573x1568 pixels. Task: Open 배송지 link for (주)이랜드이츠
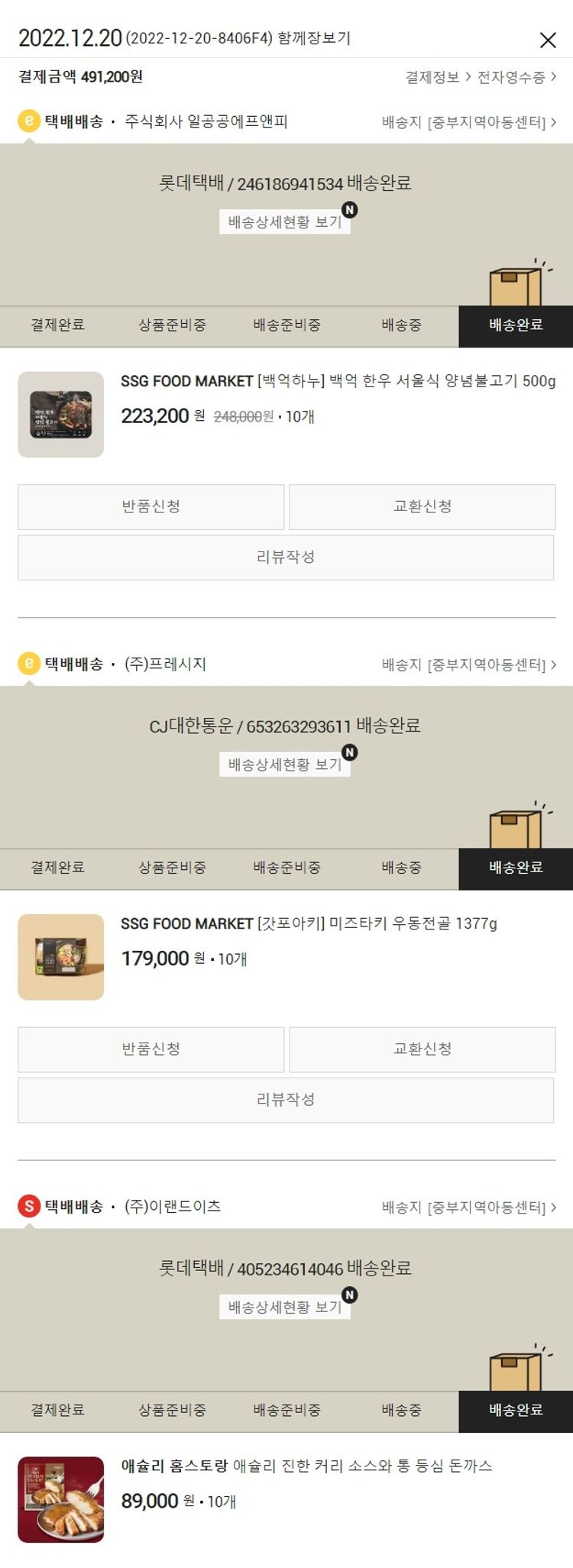(468, 1207)
